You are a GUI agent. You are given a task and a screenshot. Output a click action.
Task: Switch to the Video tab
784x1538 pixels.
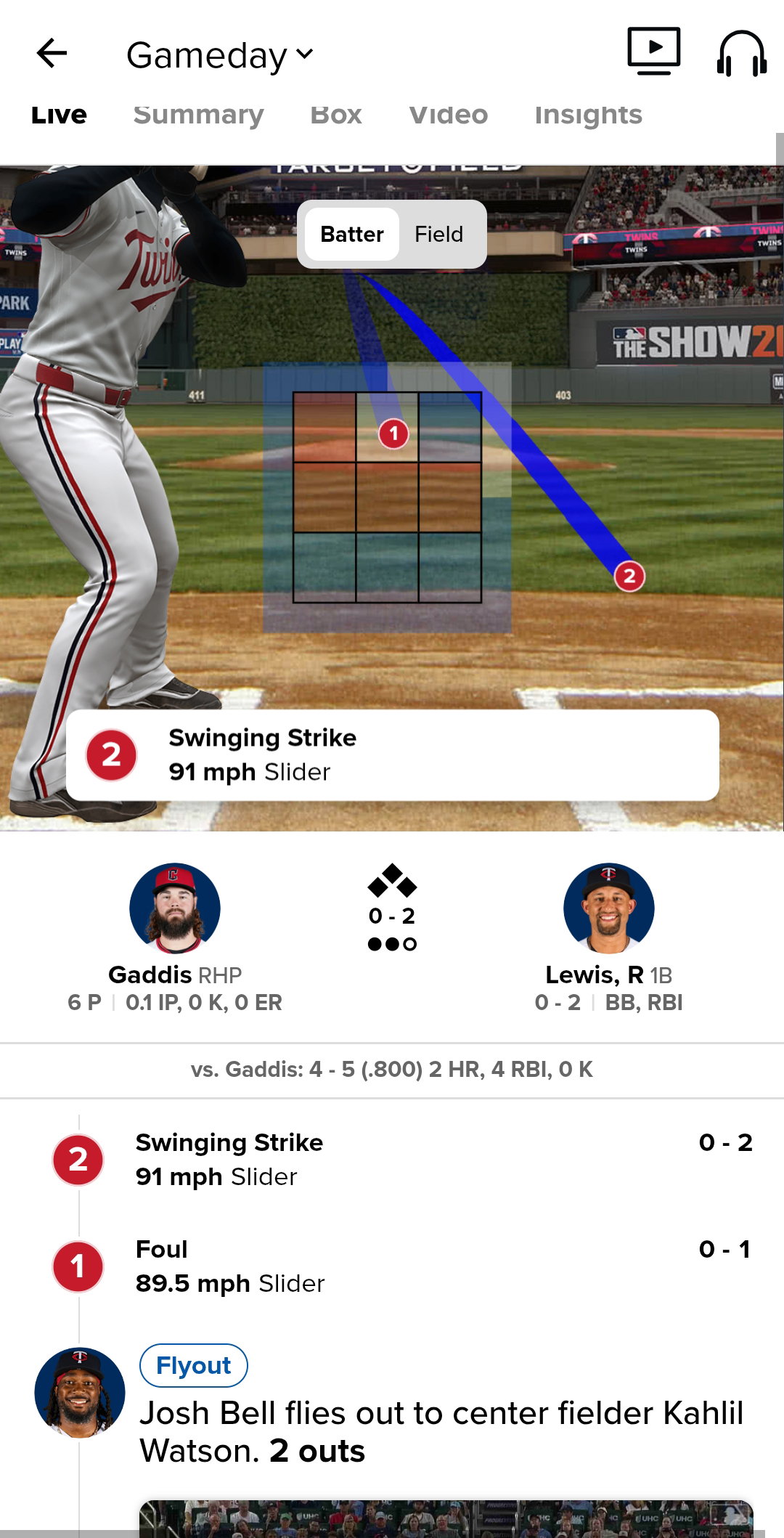(448, 115)
